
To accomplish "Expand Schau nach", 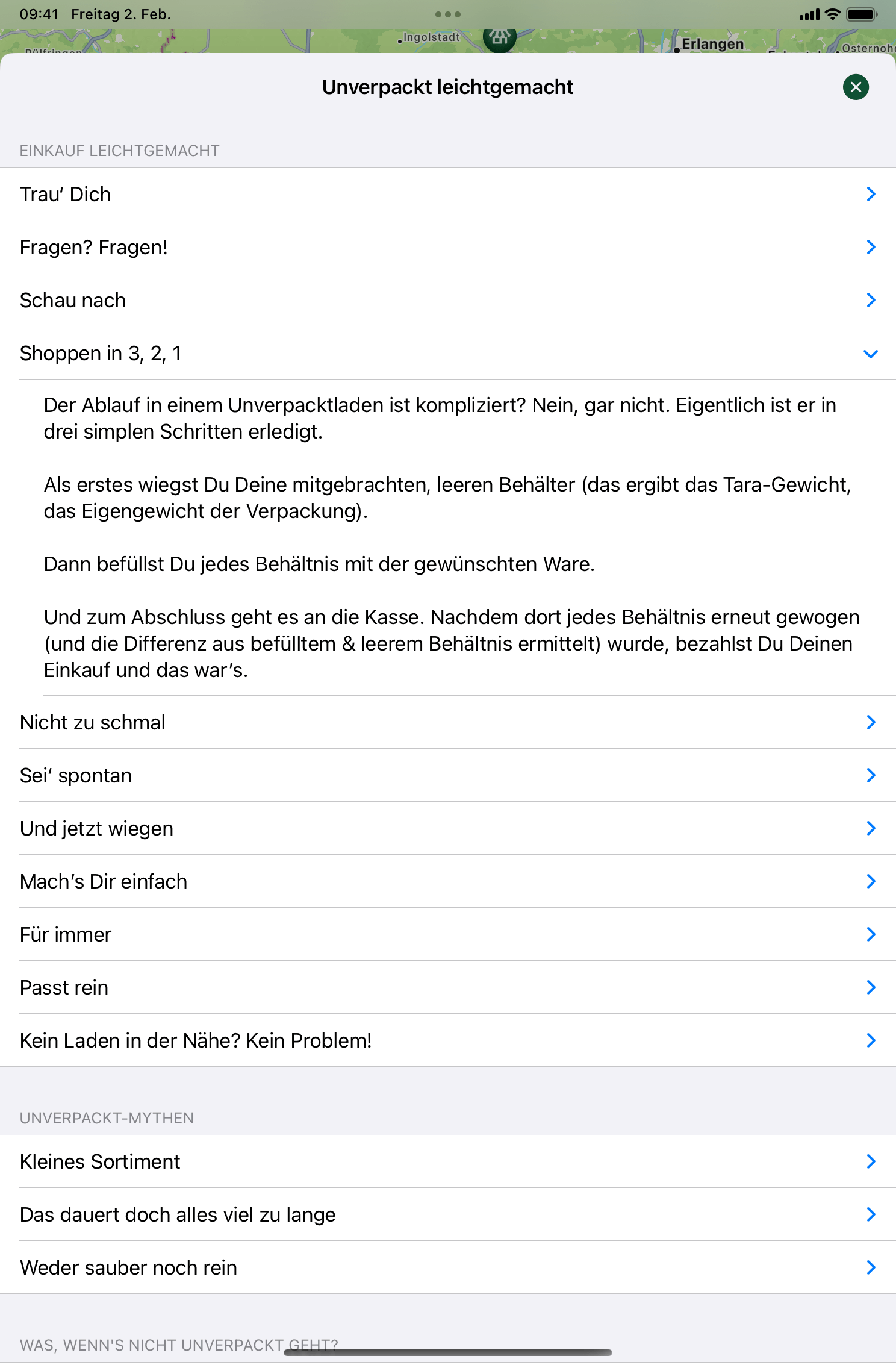I will (447, 300).
